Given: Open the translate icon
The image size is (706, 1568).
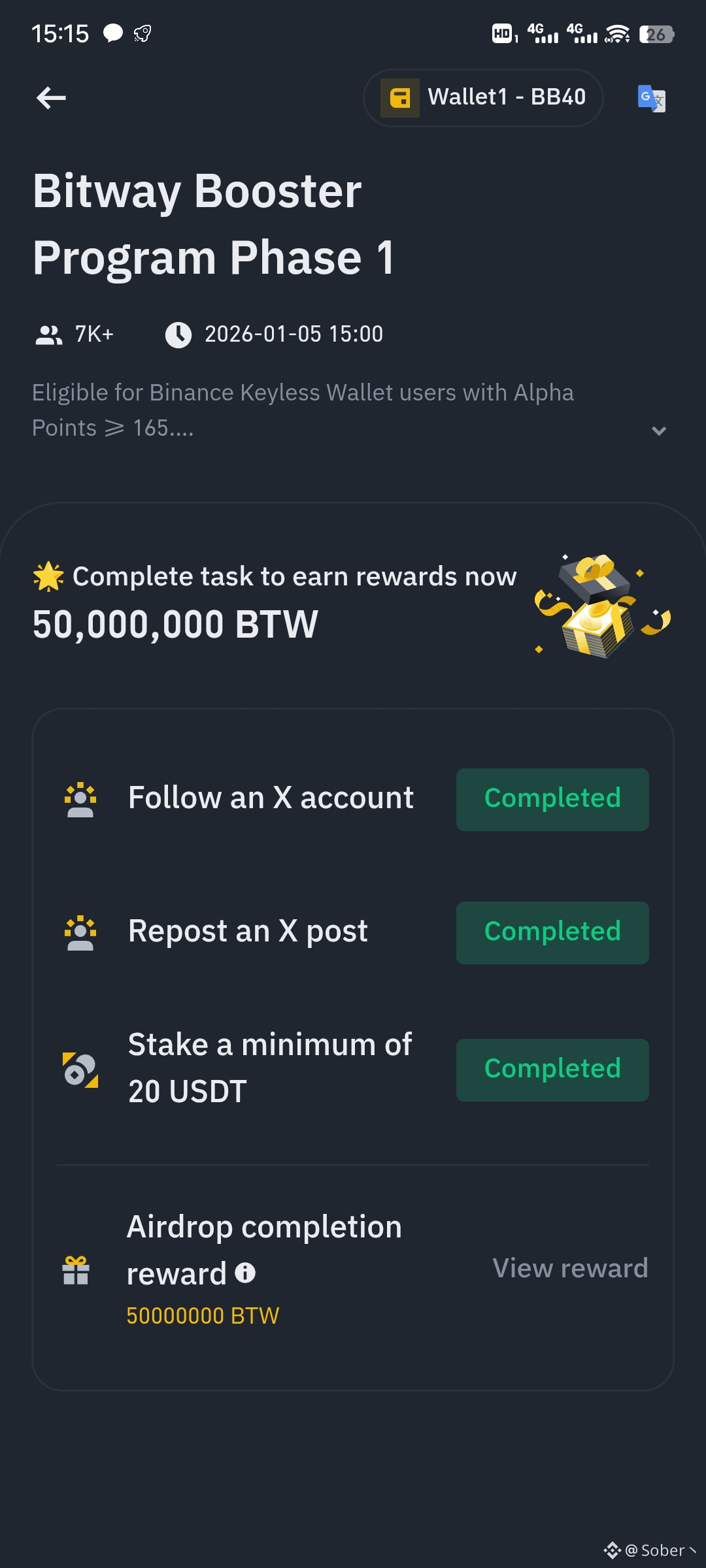Looking at the screenshot, I should click(x=651, y=99).
